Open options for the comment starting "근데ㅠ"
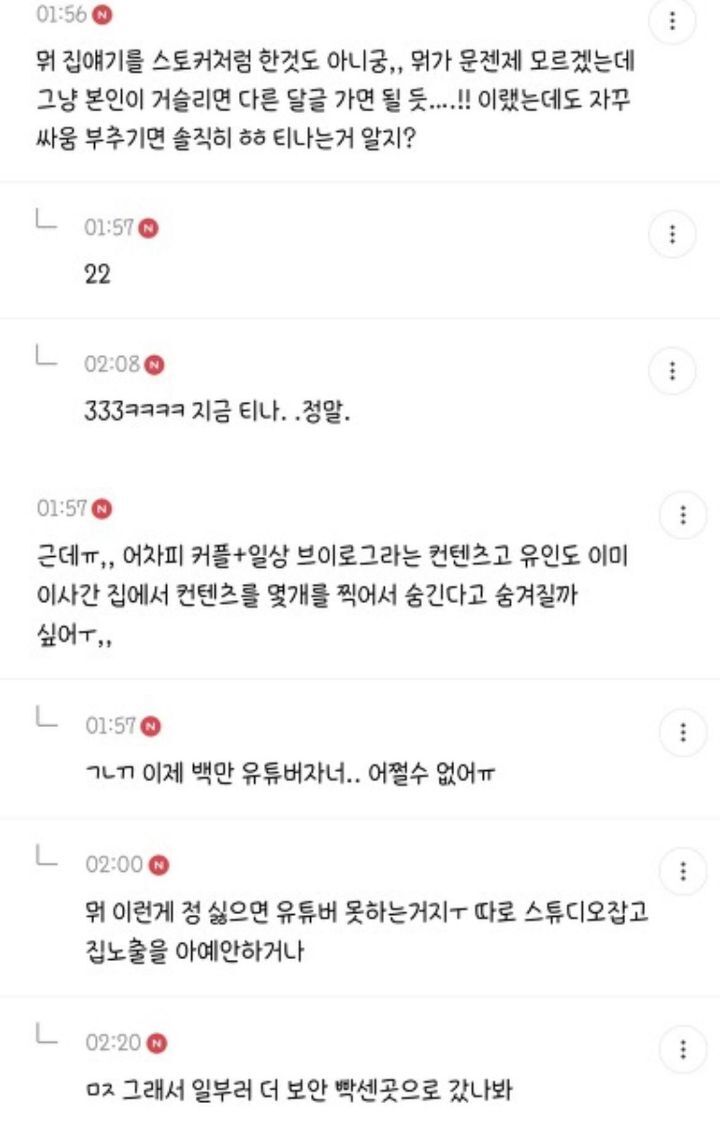Viewport: 720px width, 1124px height. tap(684, 515)
